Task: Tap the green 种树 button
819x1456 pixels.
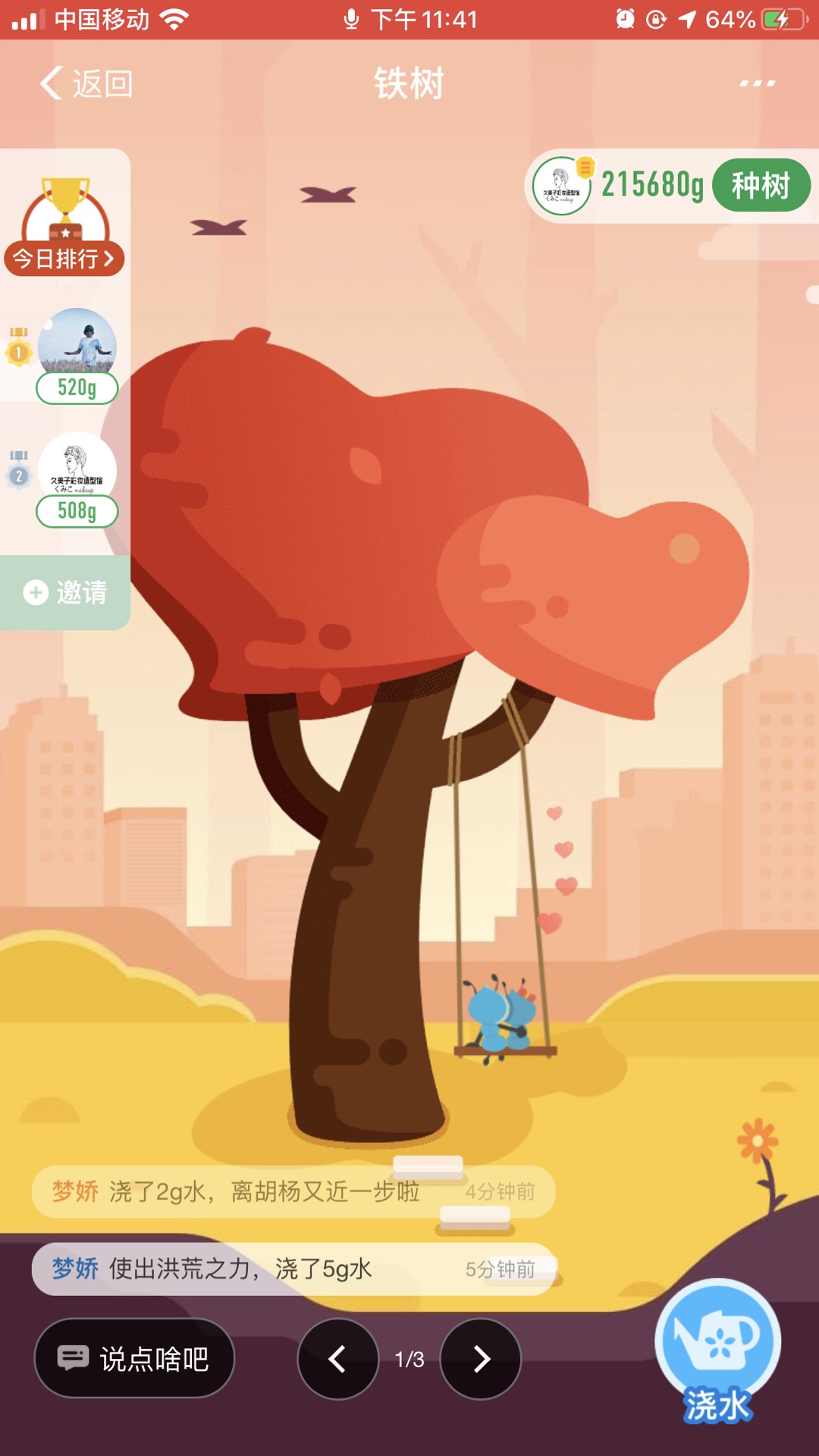Action: pyautogui.click(x=761, y=185)
